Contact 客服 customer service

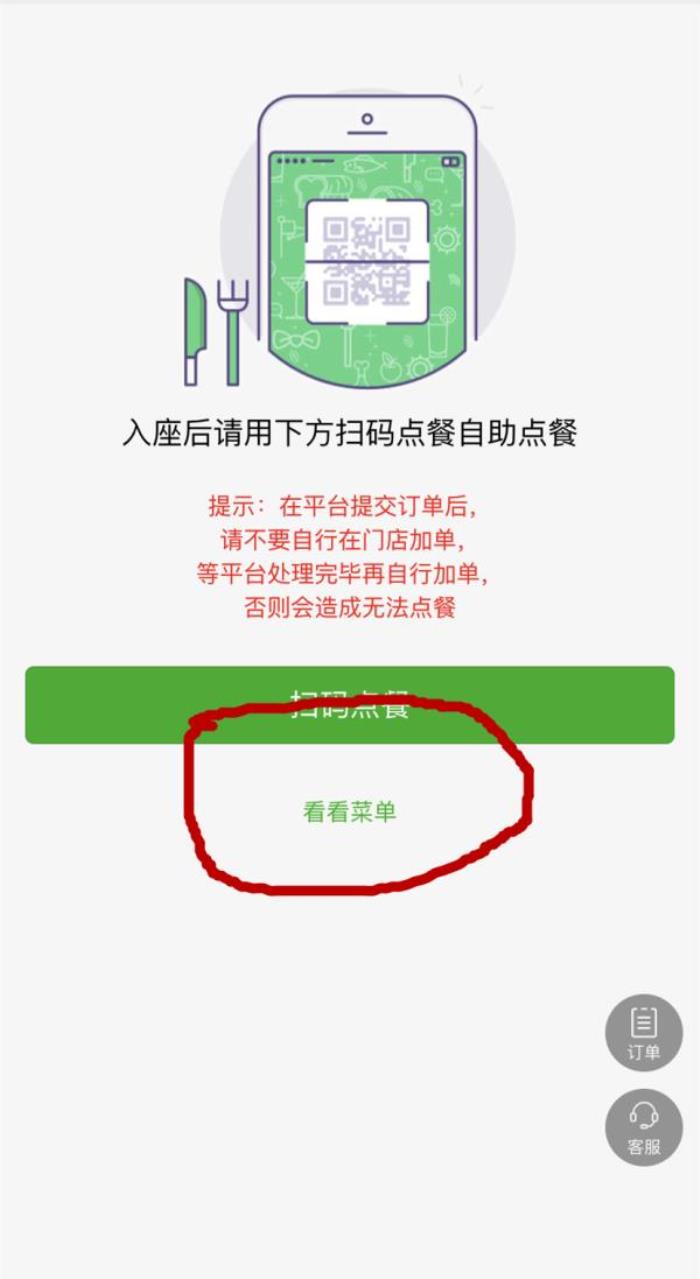click(x=644, y=1127)
